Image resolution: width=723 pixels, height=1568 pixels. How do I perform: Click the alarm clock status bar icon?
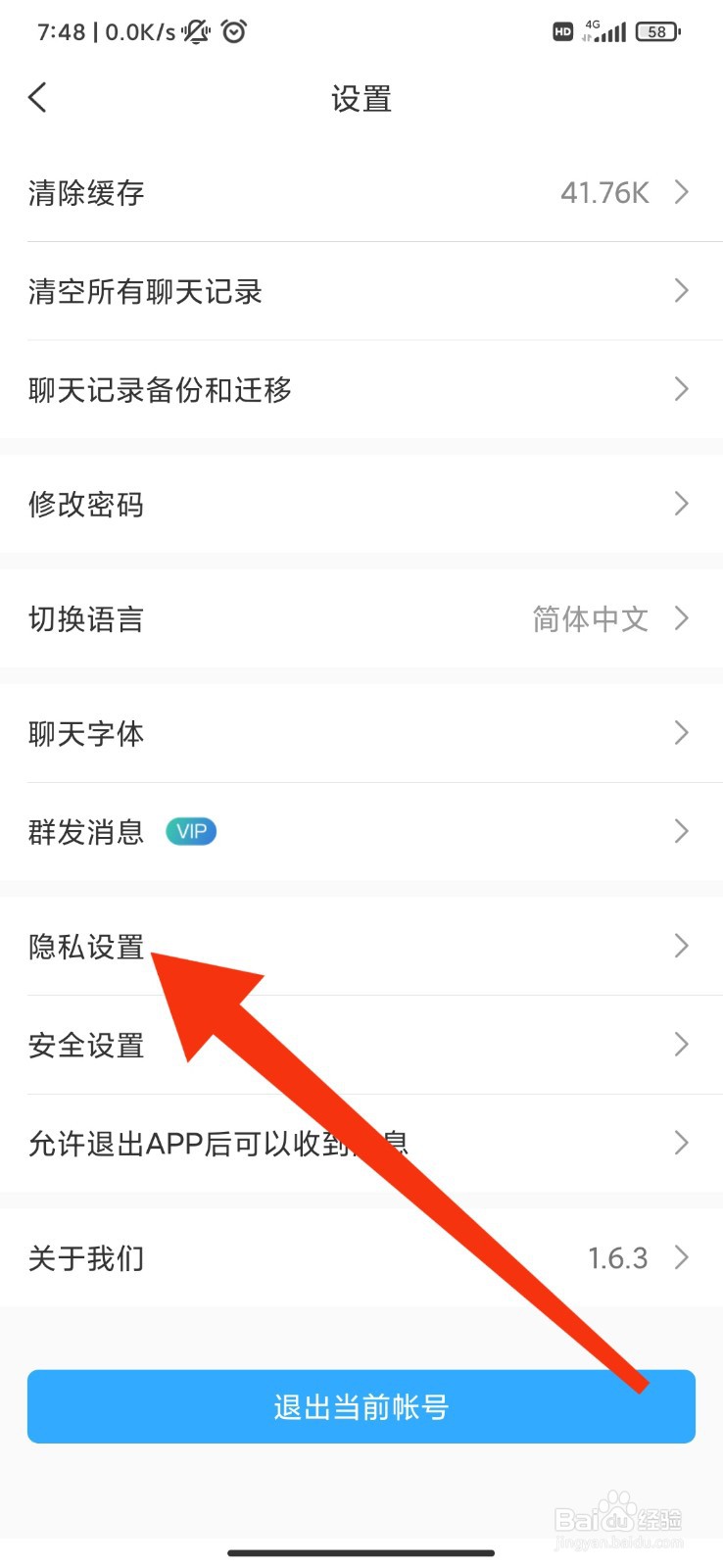pyautogui.click(x=235, y=31)
